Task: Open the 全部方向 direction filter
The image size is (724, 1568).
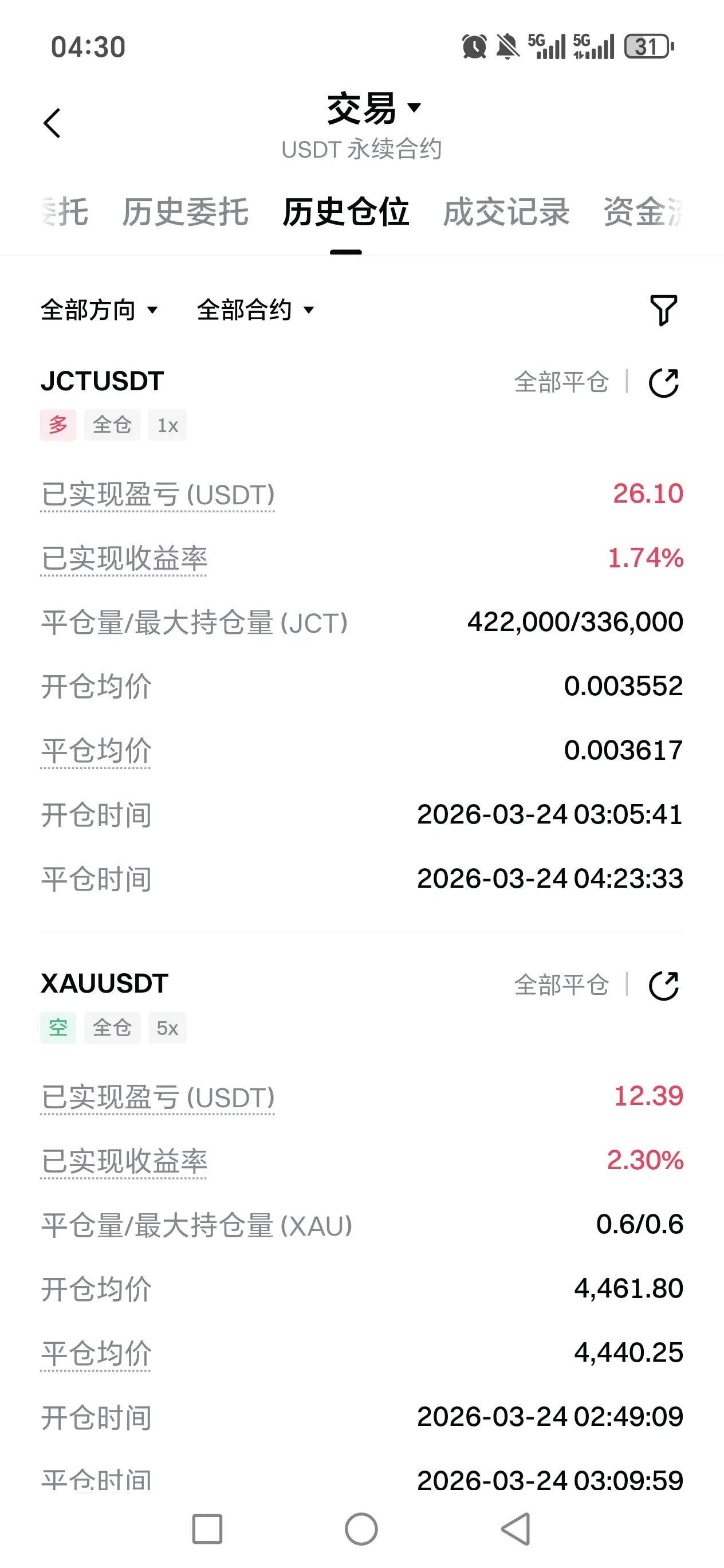Action: click(x=100, y=310)
